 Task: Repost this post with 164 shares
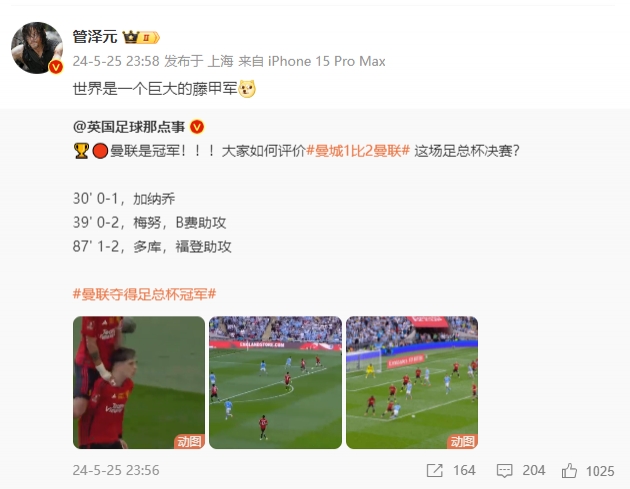pos(449,470)
